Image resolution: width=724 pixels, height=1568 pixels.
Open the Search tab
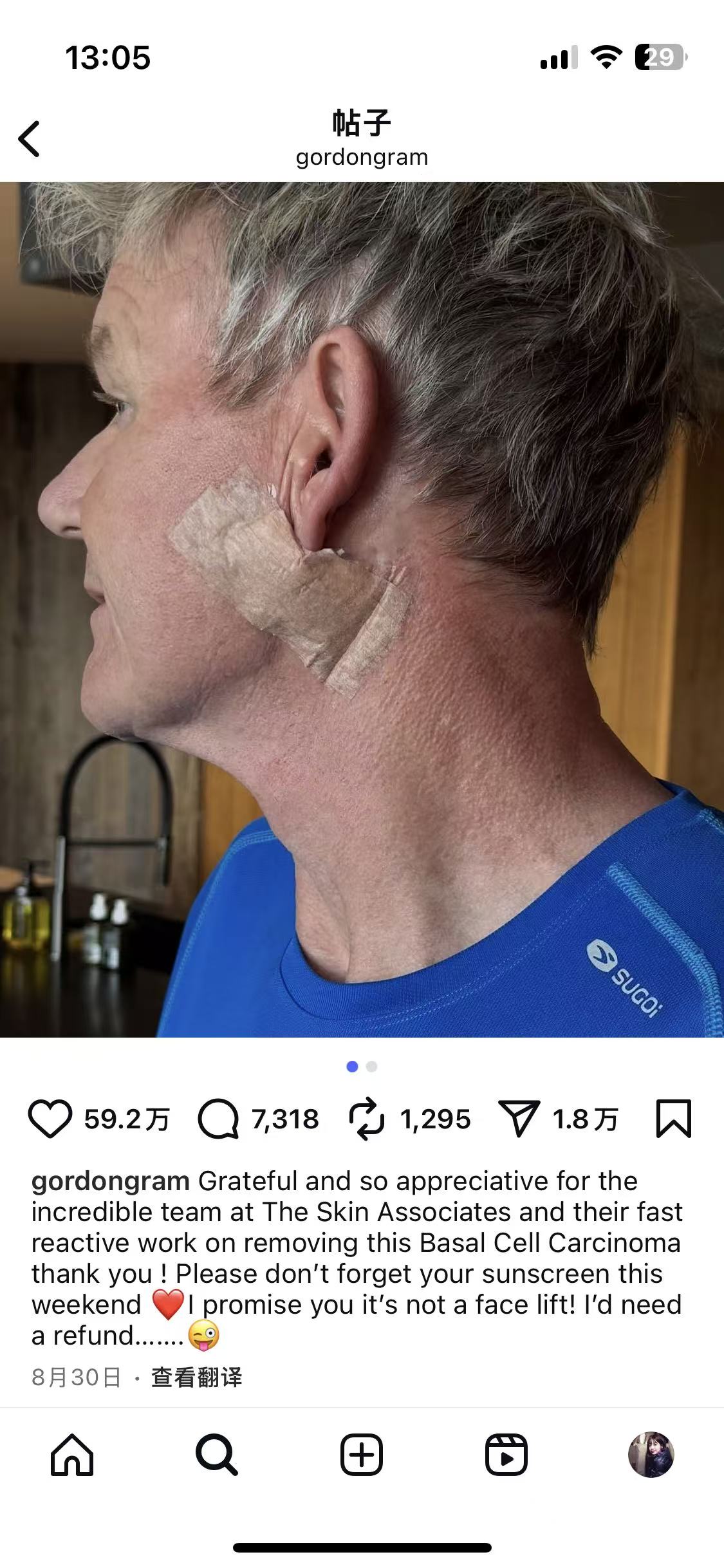[x=217, y=1455]
